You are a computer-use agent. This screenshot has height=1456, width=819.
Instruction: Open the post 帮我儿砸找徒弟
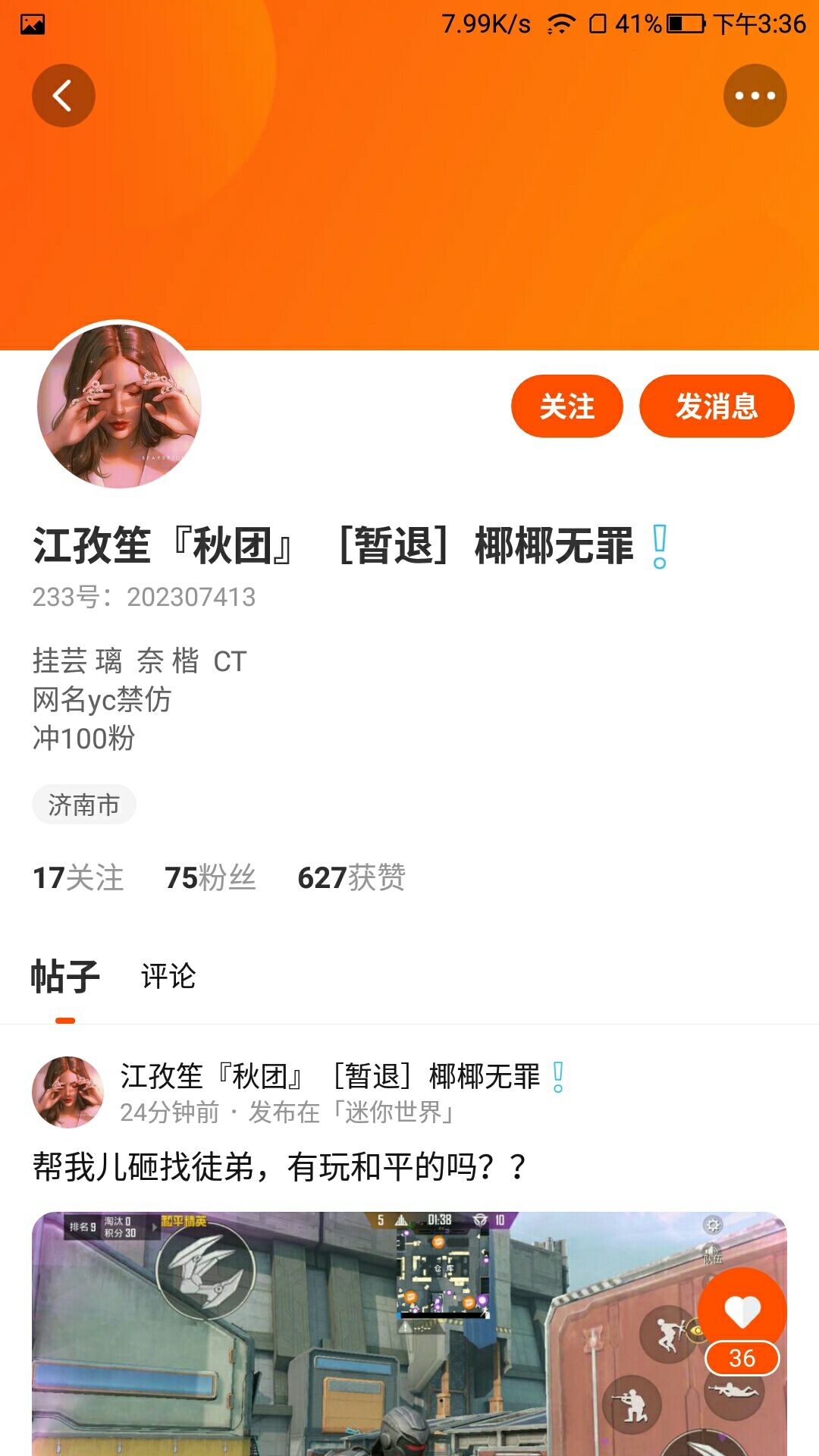(279, 1166)
